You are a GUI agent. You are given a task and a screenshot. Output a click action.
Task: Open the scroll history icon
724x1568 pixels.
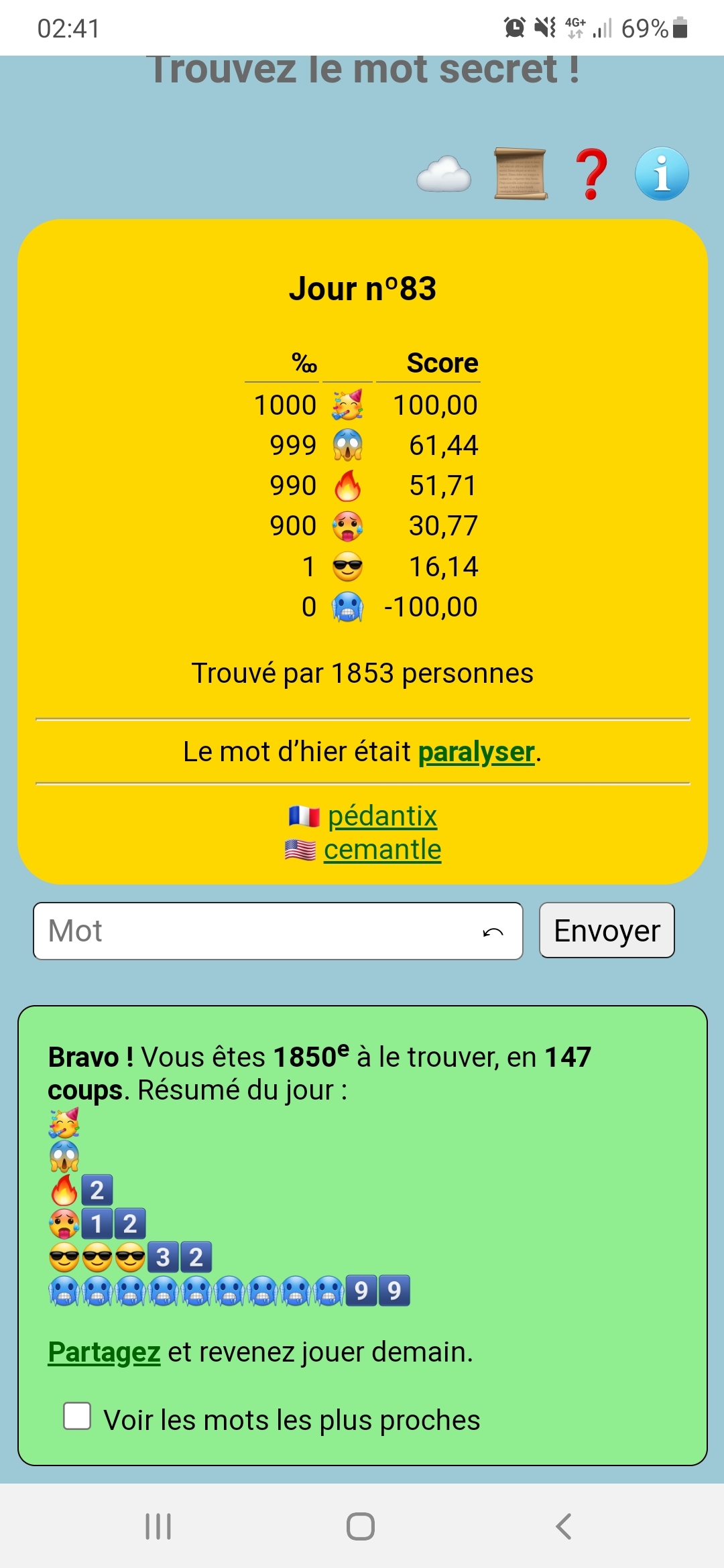(x=520, y=174)
